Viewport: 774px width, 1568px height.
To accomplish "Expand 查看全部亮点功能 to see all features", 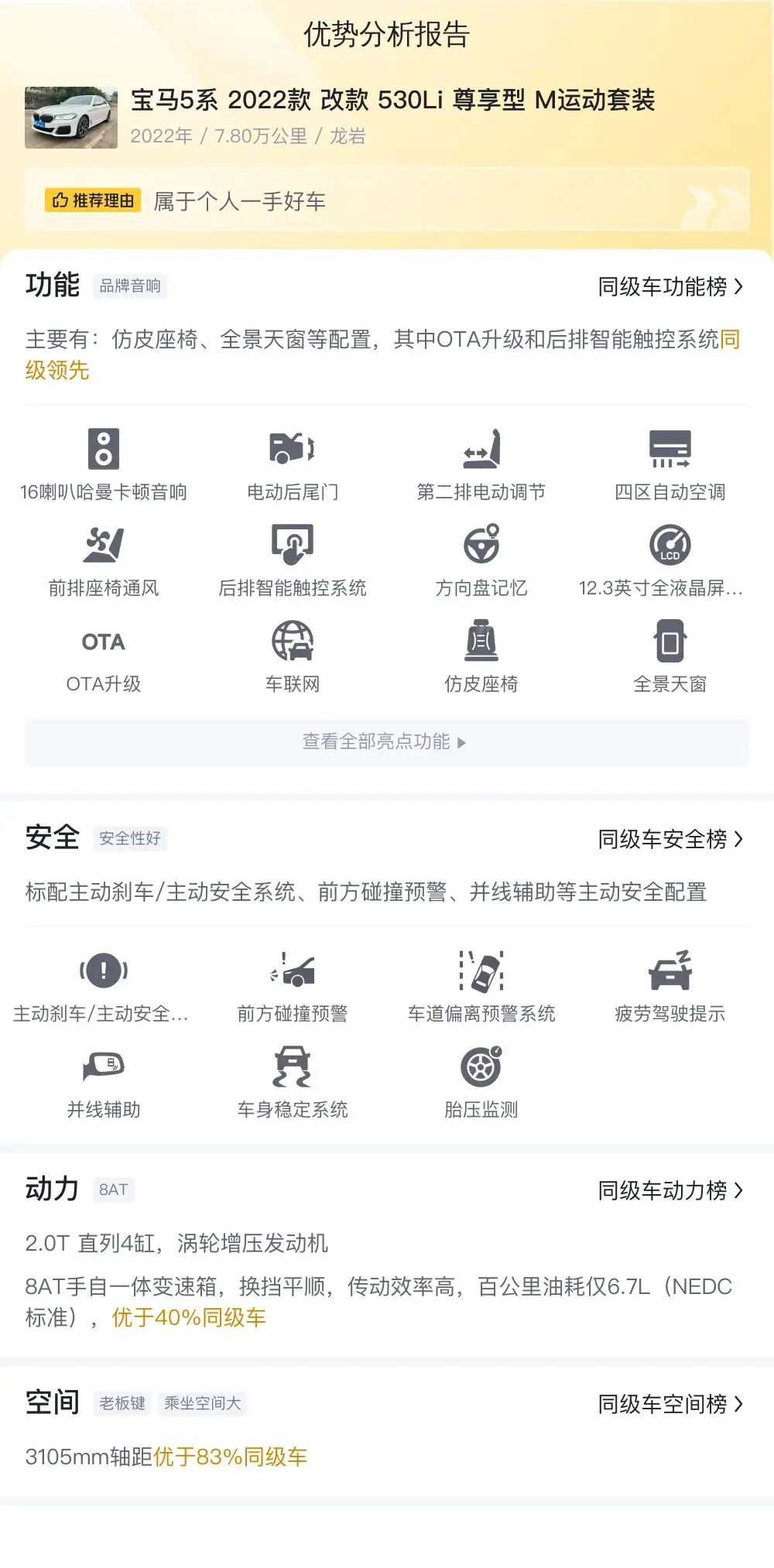I will point(386,742).
